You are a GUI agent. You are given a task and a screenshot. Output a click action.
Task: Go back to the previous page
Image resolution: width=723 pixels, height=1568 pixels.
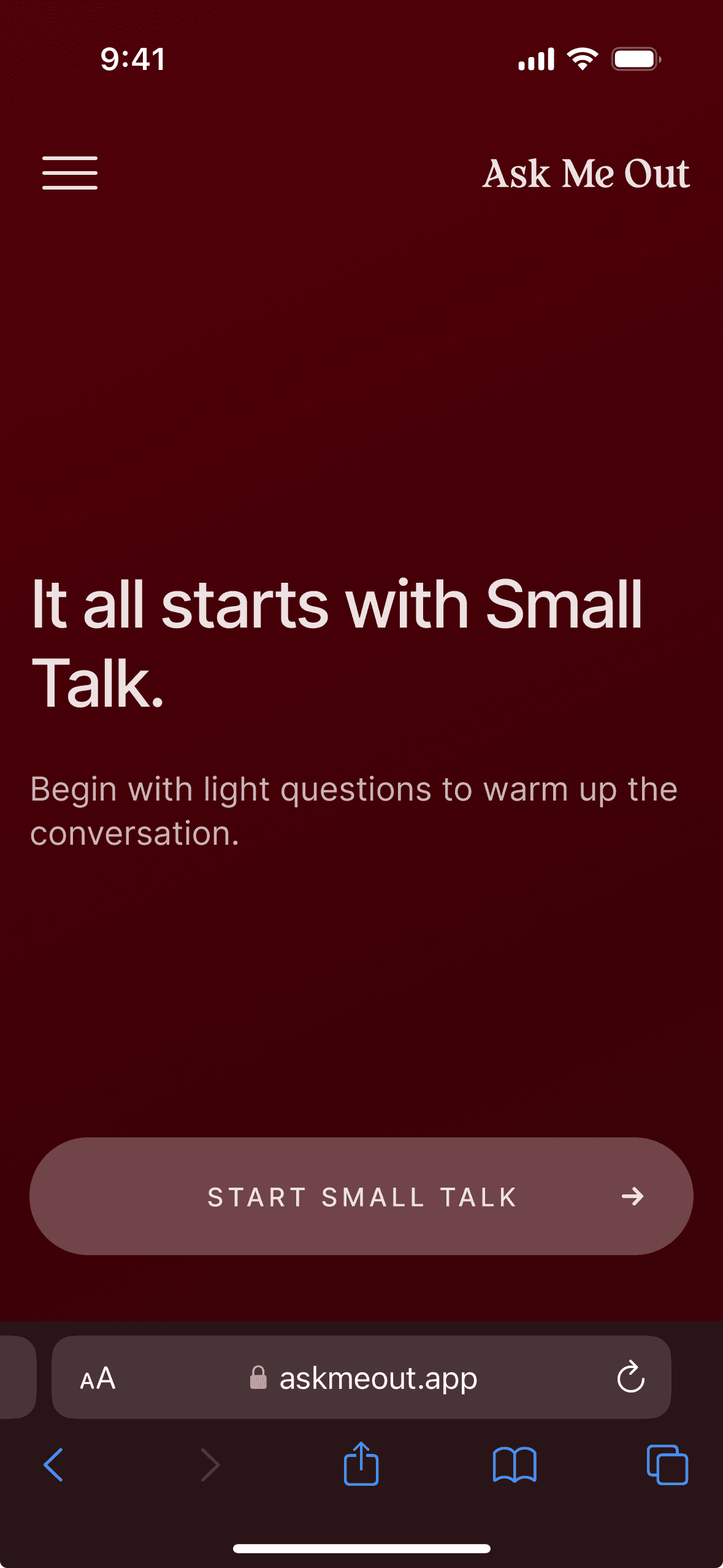pyautogui.click(x=54, y=1465)
